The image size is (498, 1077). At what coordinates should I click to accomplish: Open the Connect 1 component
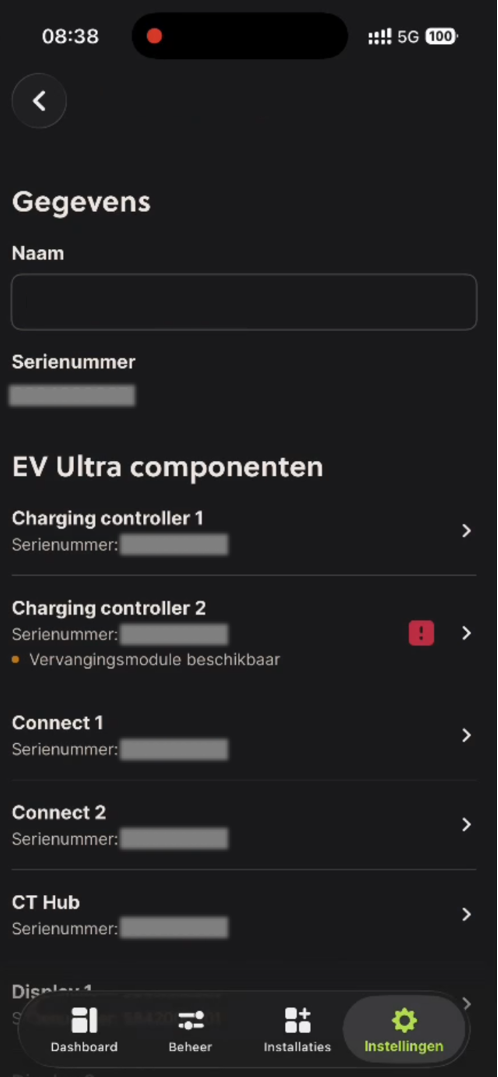pyautogui.click(x=244, y=736)
